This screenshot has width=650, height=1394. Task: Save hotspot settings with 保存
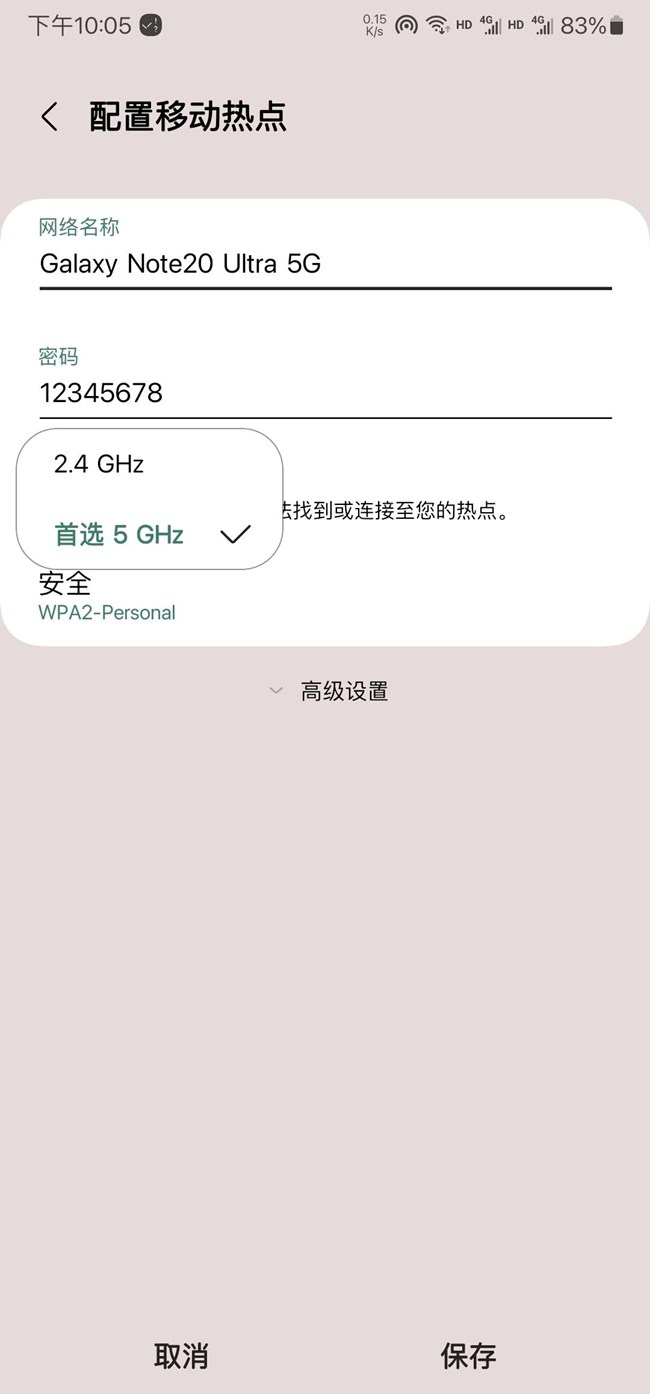(468, 1355)
